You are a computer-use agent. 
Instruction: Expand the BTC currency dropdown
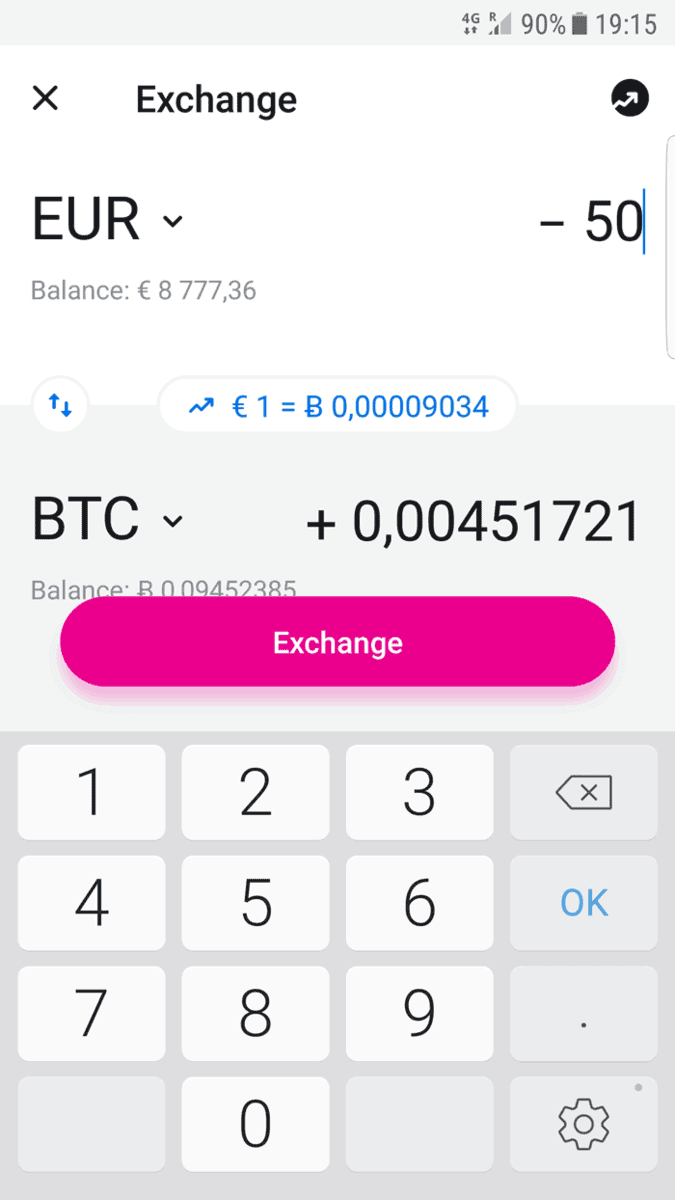[x=108, y=520]
